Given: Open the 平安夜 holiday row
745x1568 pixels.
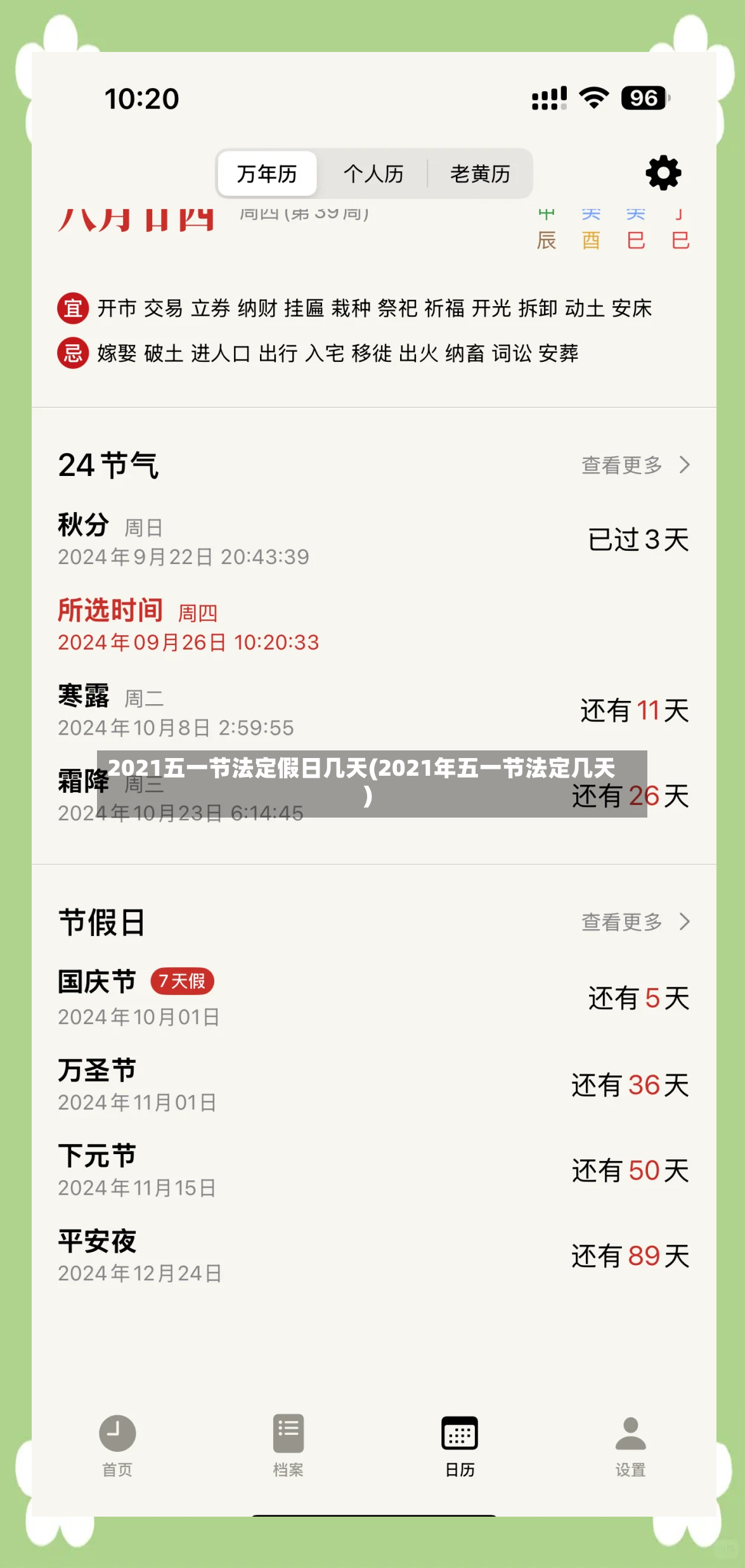Looking at the screenshot, I should tap(373, 1256).
